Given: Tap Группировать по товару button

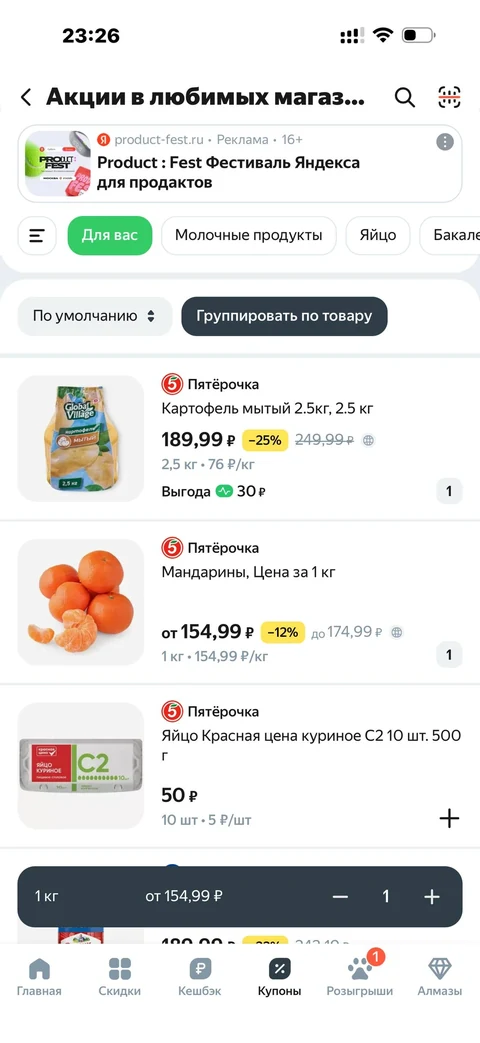Looking at the screenshot, I should click(x=284, y=316).
